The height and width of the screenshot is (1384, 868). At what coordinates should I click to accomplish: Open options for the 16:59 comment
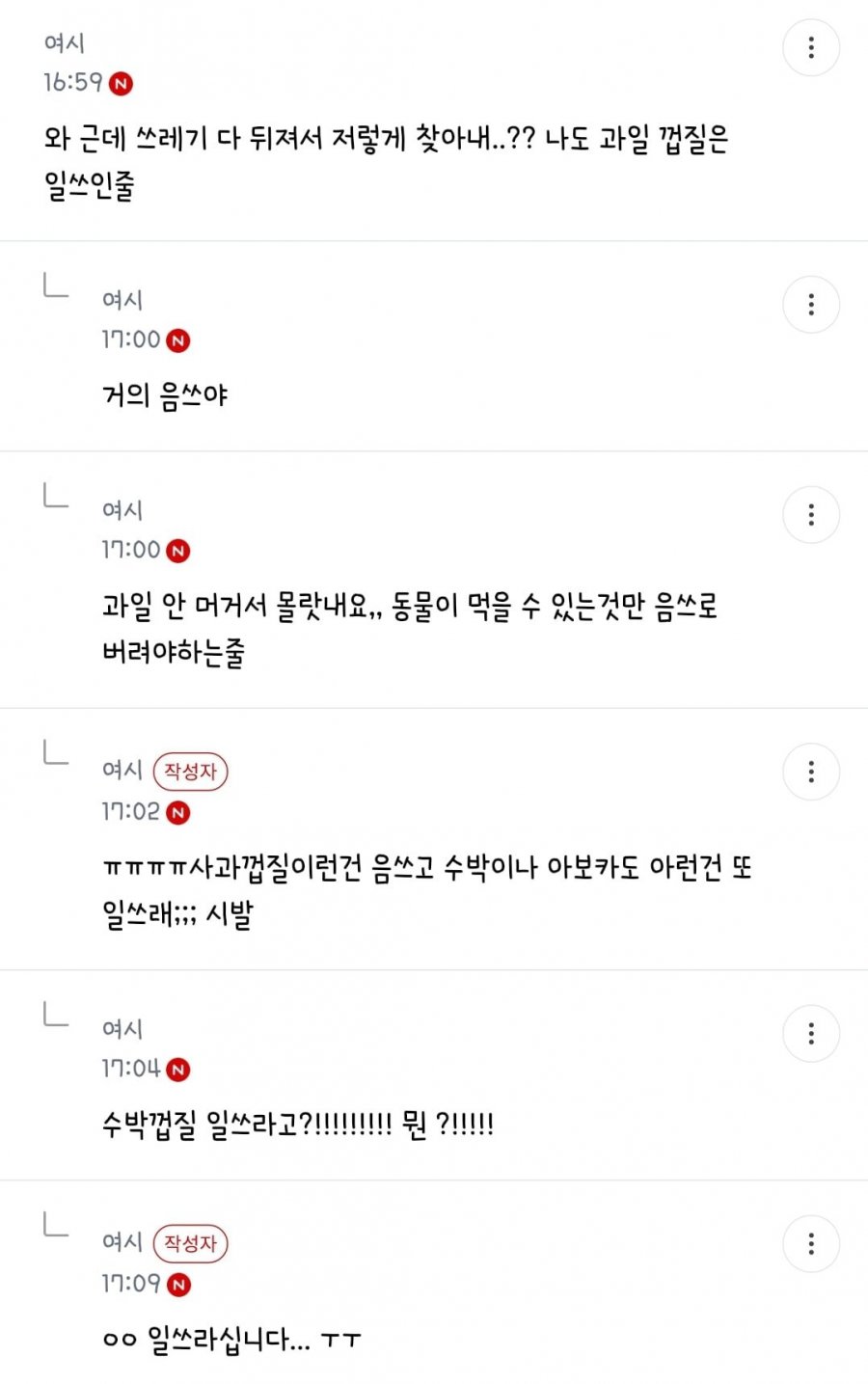[810, 47]
